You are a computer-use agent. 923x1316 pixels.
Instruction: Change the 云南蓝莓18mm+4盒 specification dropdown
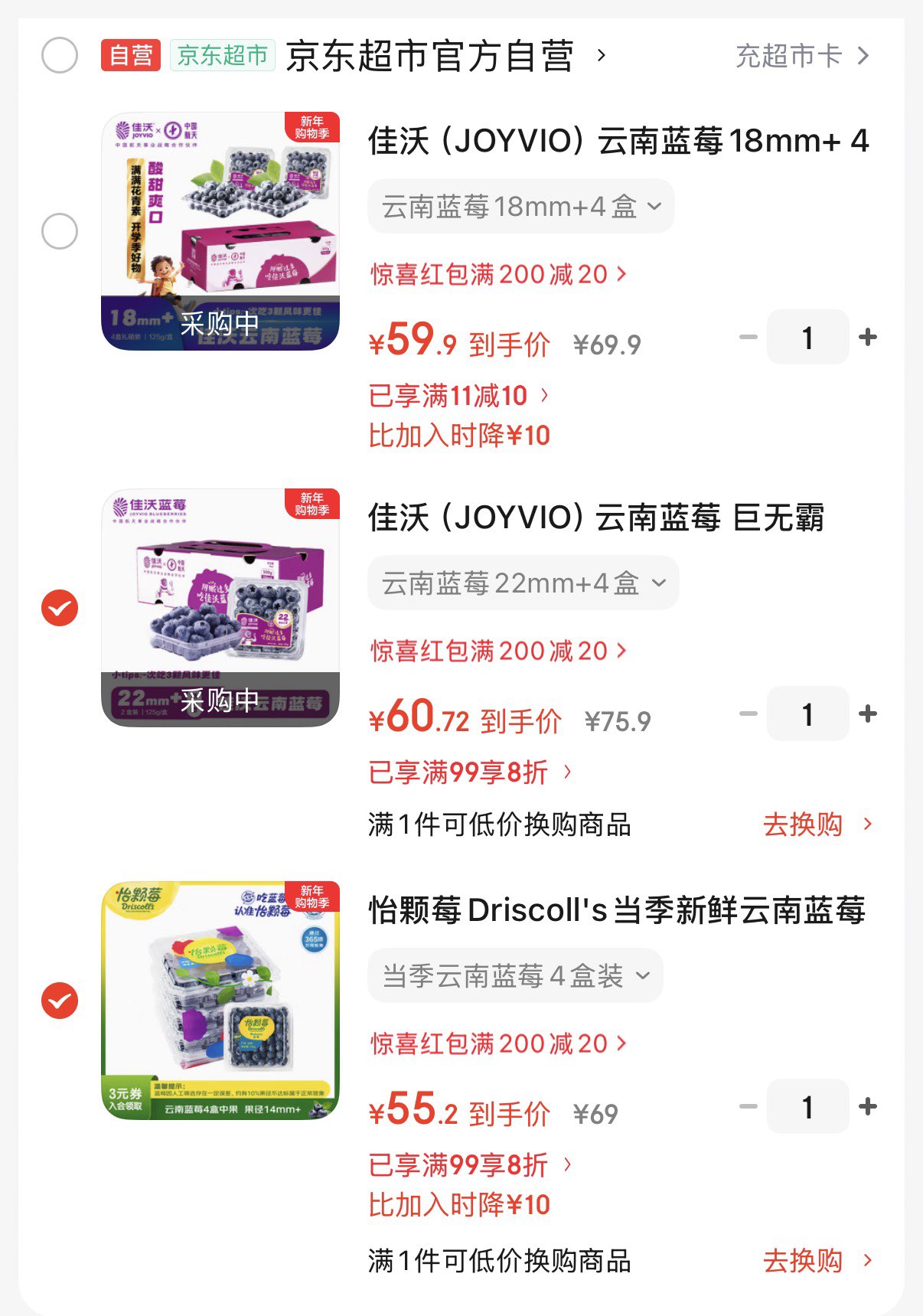520,206
